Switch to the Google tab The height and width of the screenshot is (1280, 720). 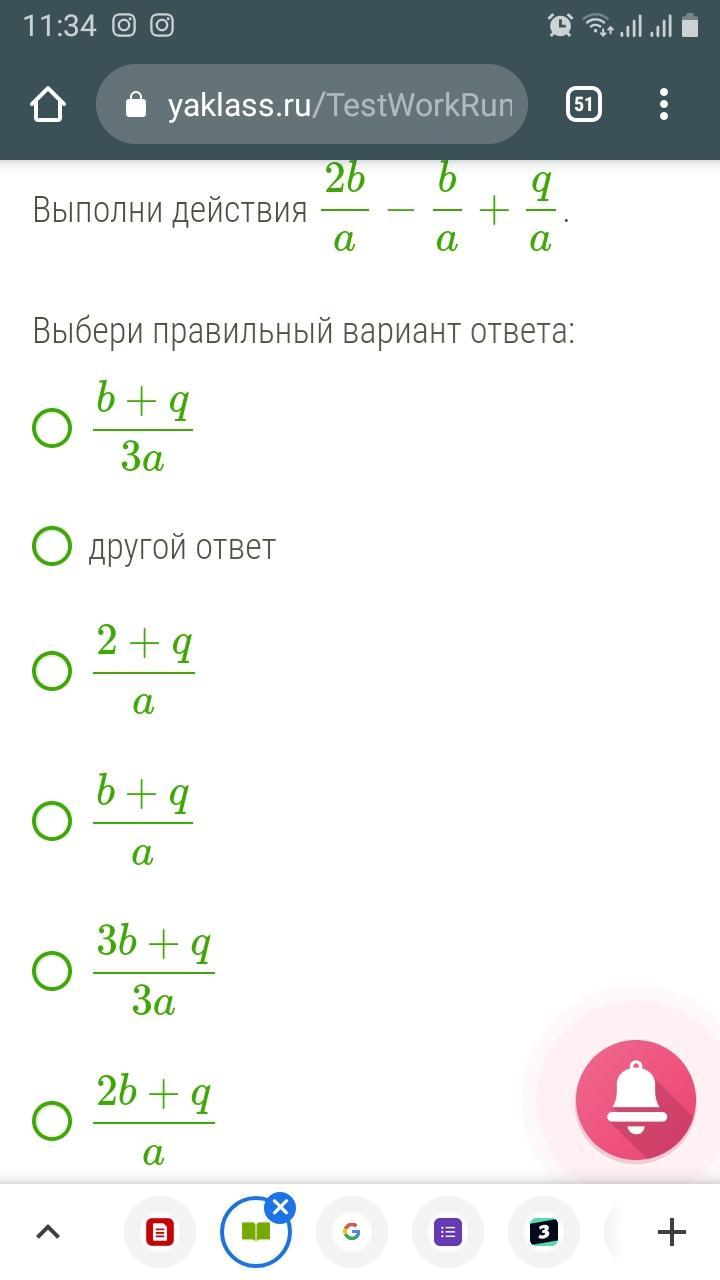(351, 1232)
